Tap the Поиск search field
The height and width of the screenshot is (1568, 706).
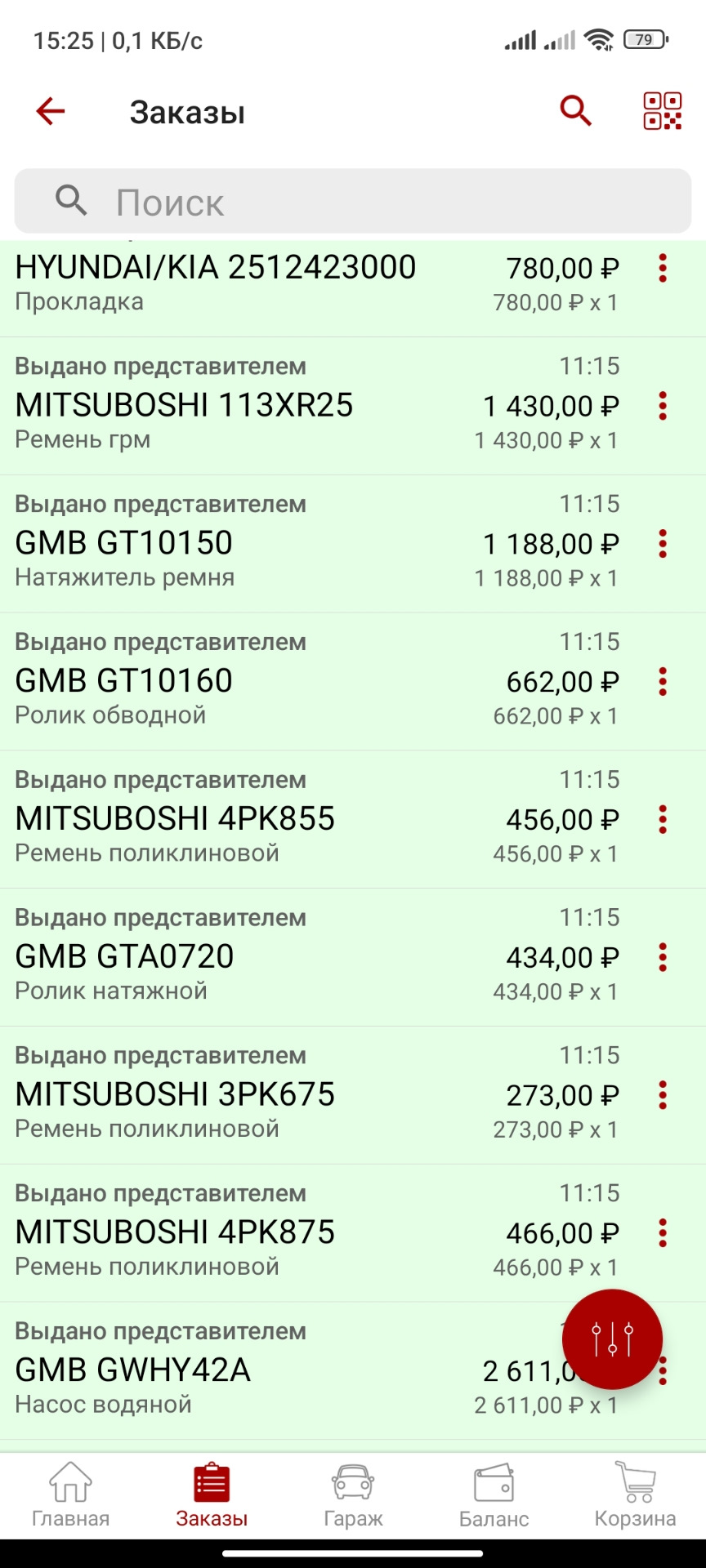(x=353, y=202)
